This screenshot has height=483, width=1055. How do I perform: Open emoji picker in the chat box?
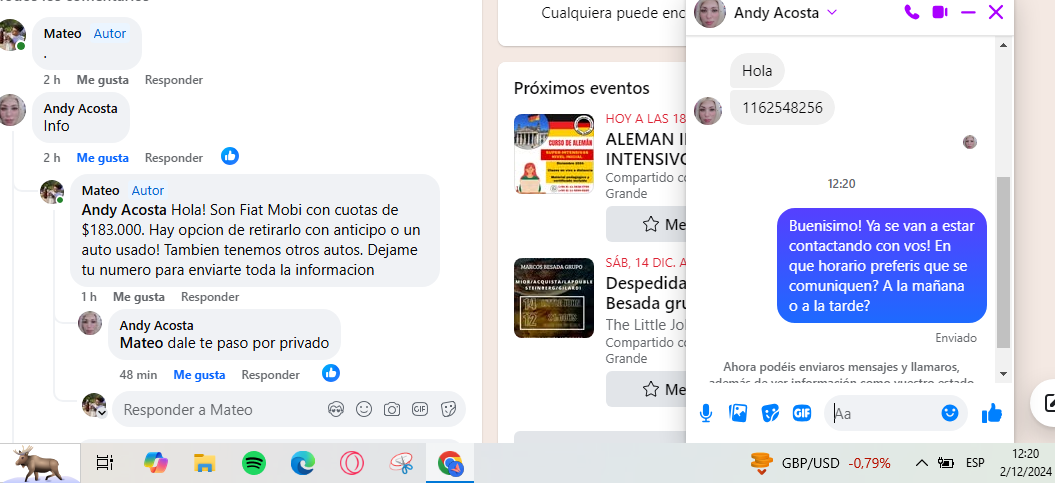[949, 413]
